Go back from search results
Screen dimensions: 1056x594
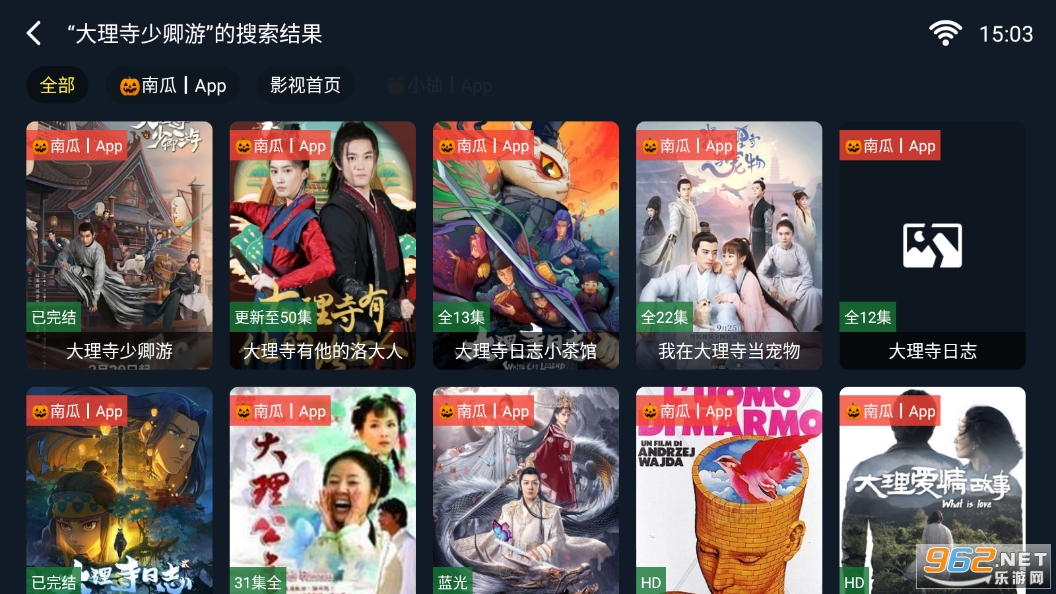34,34
